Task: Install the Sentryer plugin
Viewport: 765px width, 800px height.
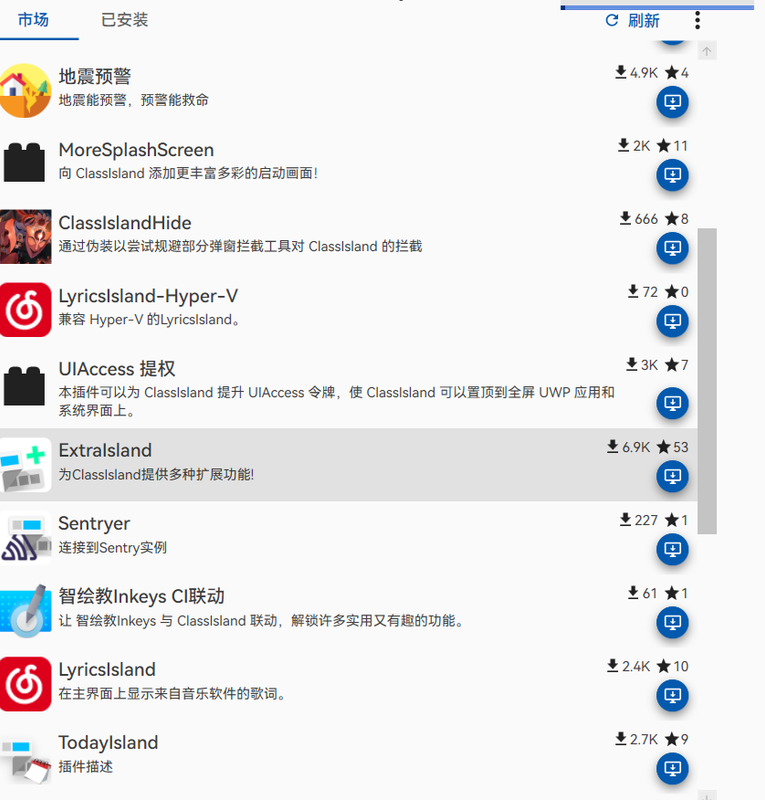Action: 673,549
